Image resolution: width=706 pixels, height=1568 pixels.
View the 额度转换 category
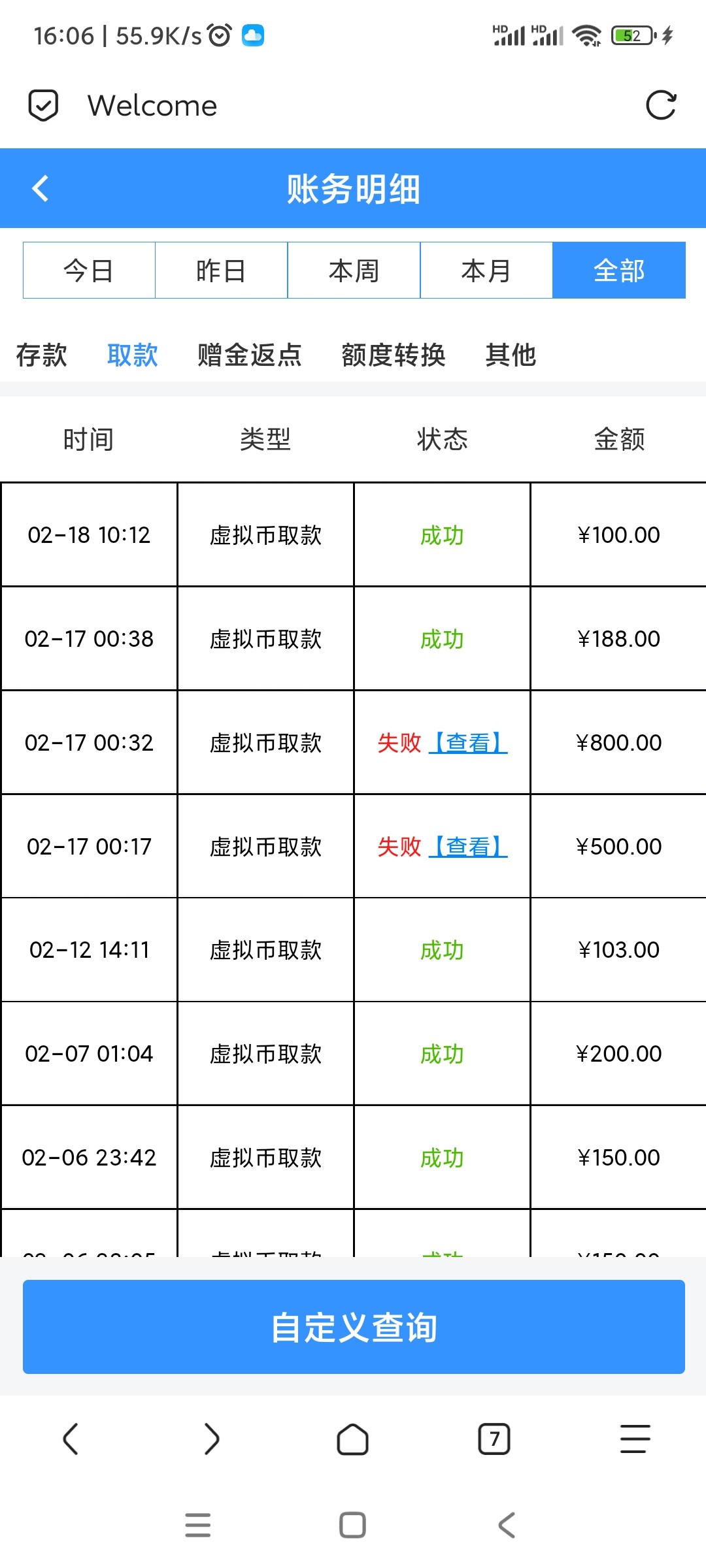394,355
